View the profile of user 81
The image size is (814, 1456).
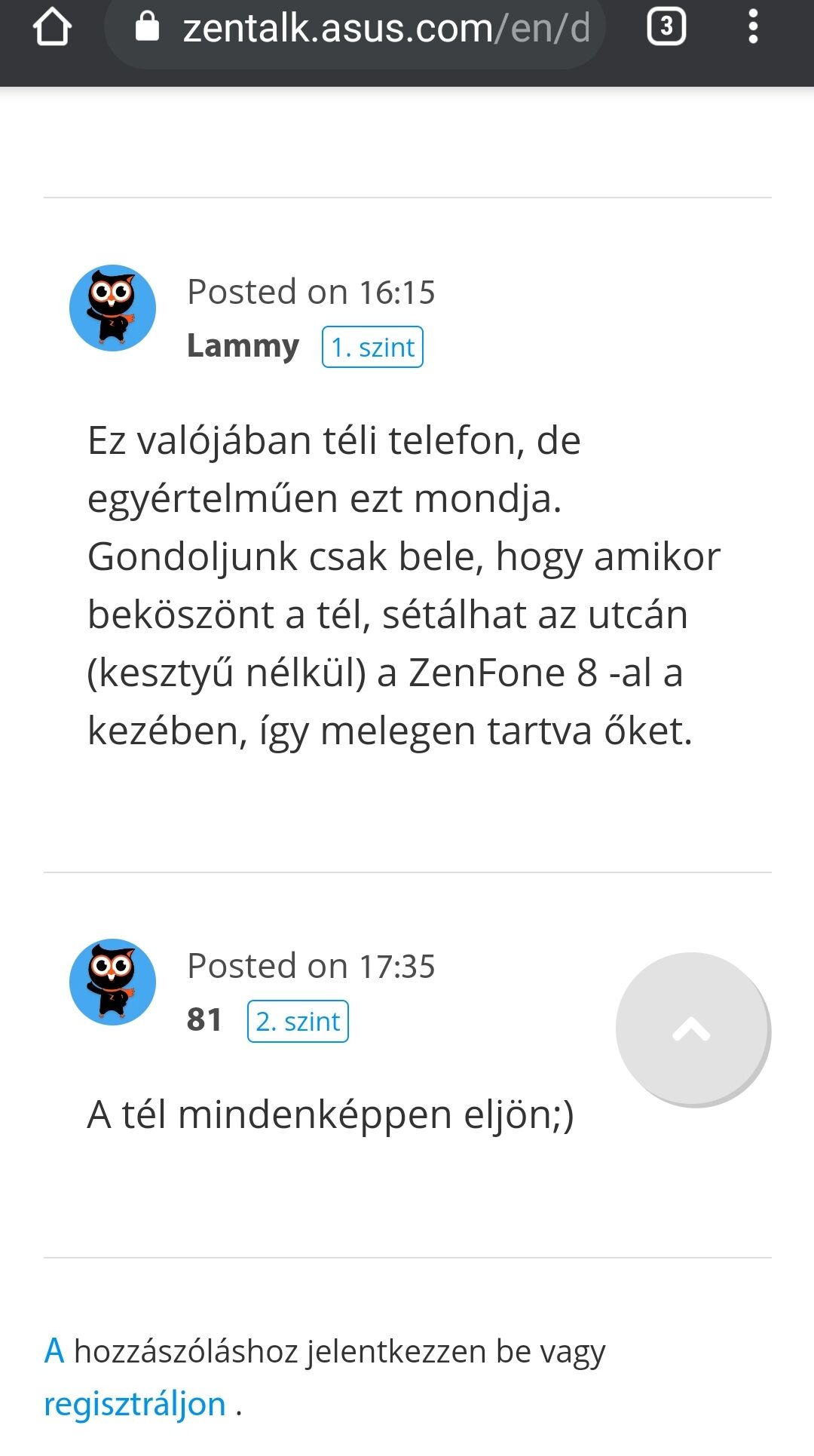click(204, 1020)
